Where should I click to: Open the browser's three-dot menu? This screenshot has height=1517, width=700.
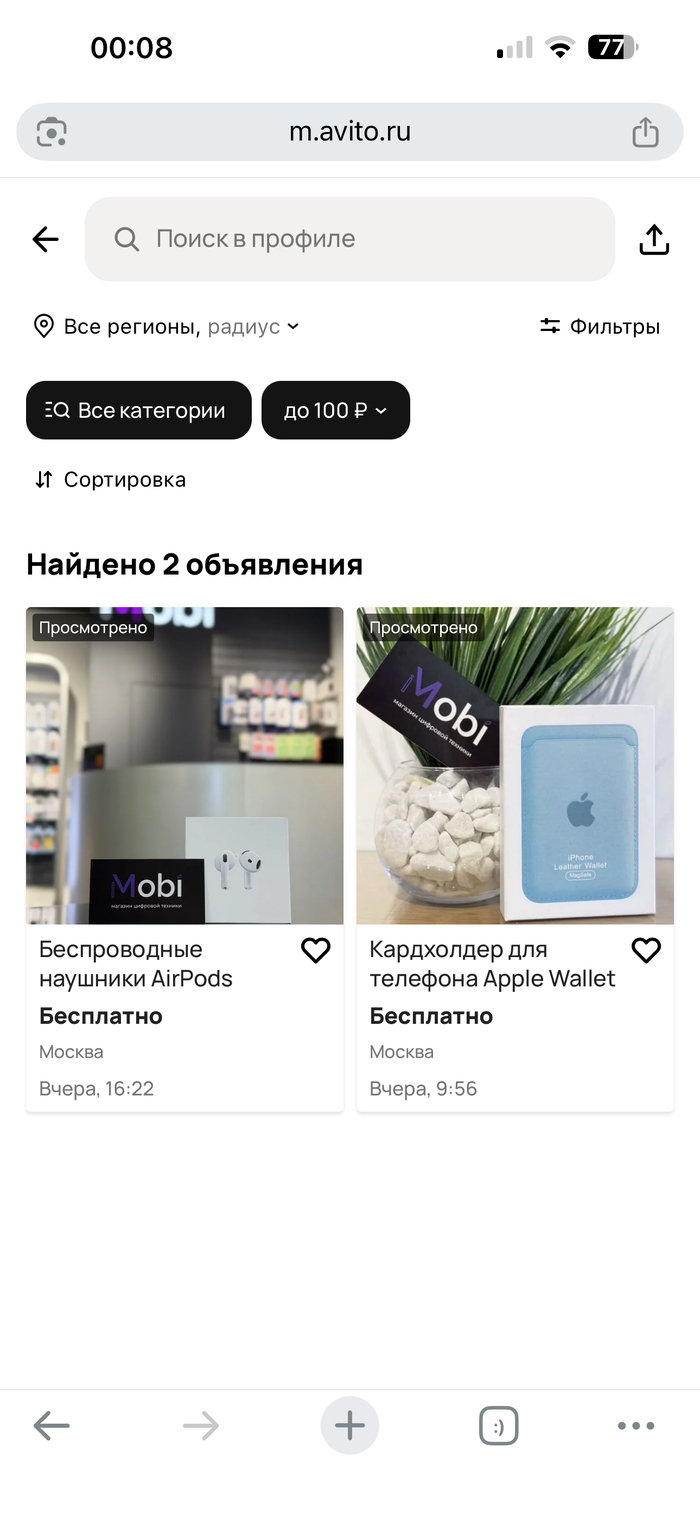tap(636, 1426)
